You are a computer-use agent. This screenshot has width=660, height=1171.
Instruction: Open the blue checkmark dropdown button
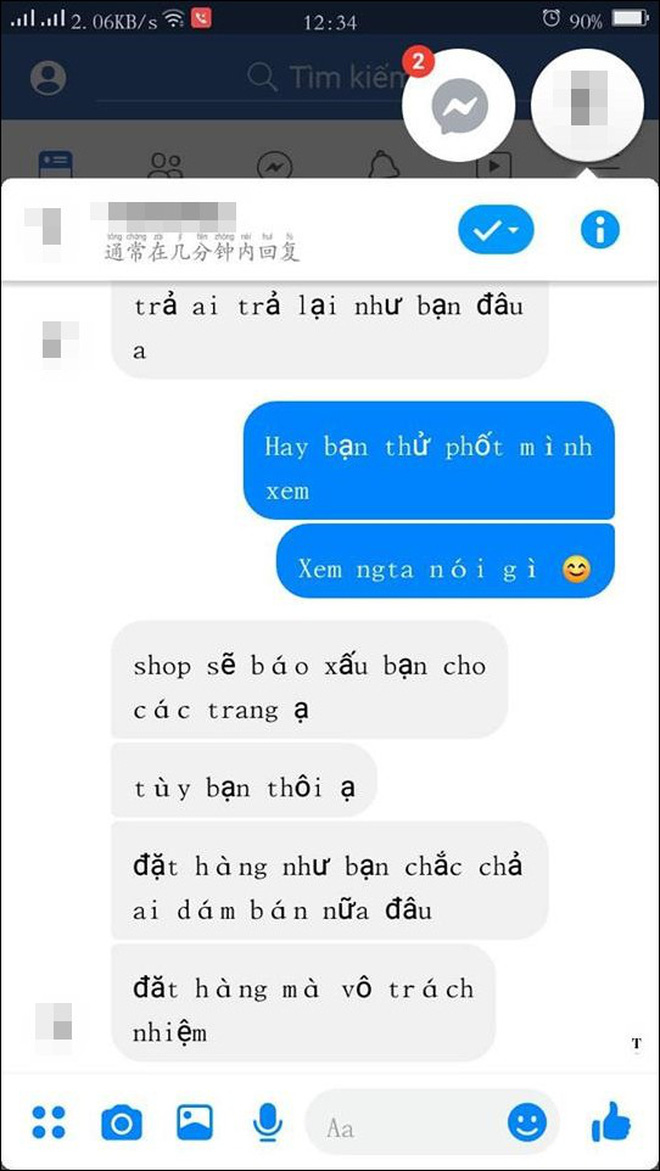coord(496,230)
